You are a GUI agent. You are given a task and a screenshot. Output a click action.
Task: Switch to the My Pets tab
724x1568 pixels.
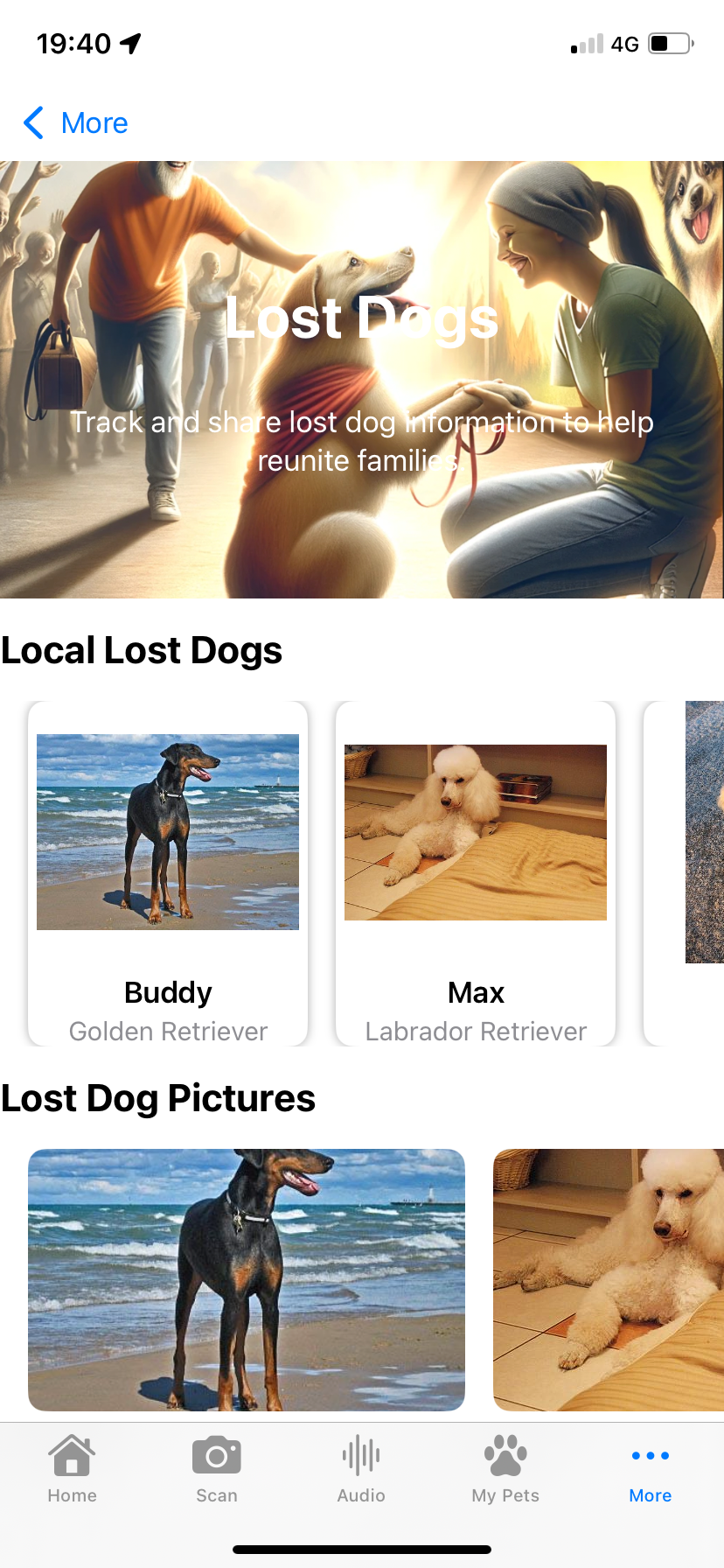coord(505,1470)
